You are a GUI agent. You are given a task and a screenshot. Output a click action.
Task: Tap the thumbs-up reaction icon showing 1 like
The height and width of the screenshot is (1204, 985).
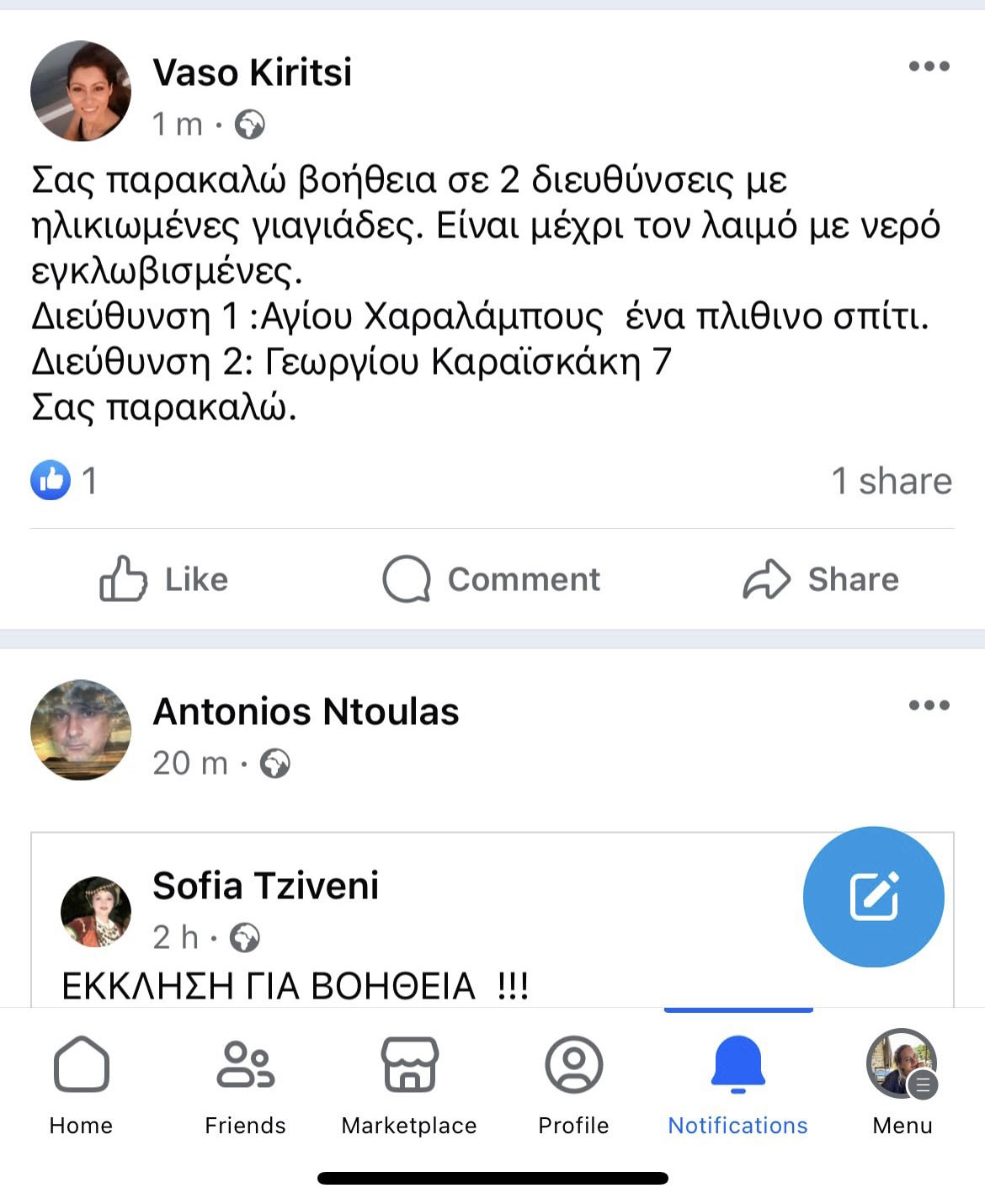[50, 481]
